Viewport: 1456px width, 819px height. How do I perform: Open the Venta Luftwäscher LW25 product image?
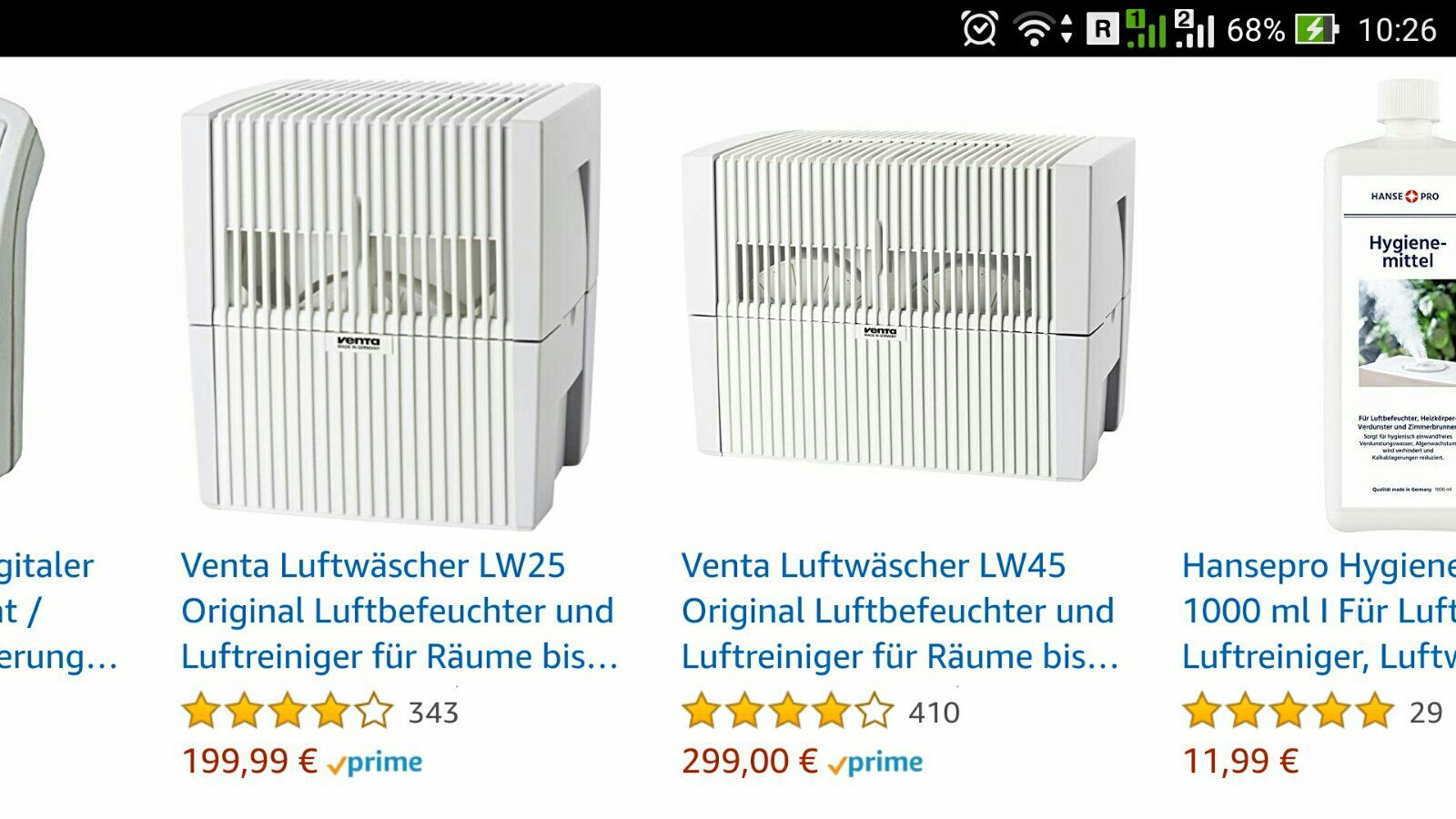[391, 305]
